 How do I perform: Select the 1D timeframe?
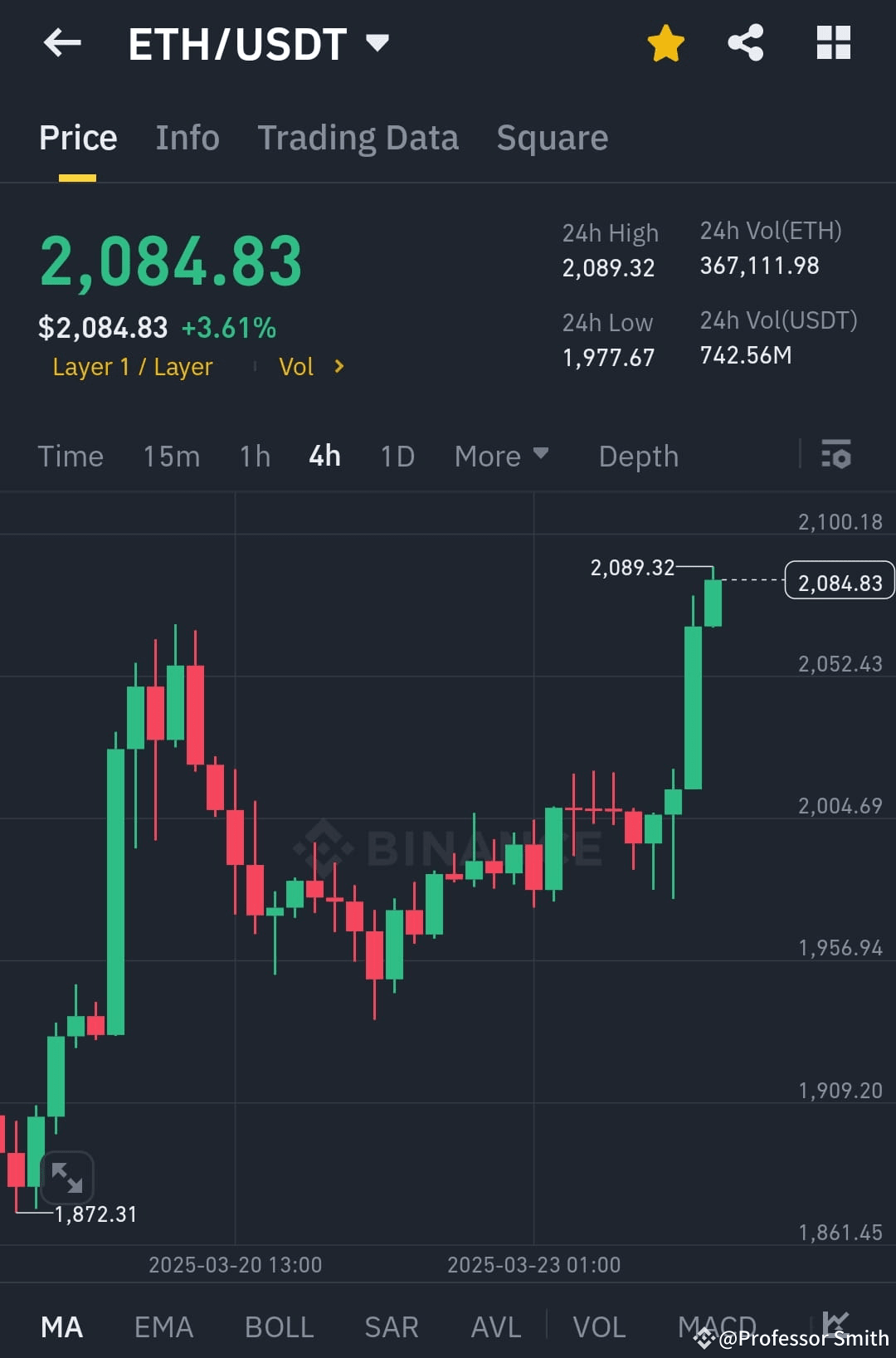pos(396,455)
